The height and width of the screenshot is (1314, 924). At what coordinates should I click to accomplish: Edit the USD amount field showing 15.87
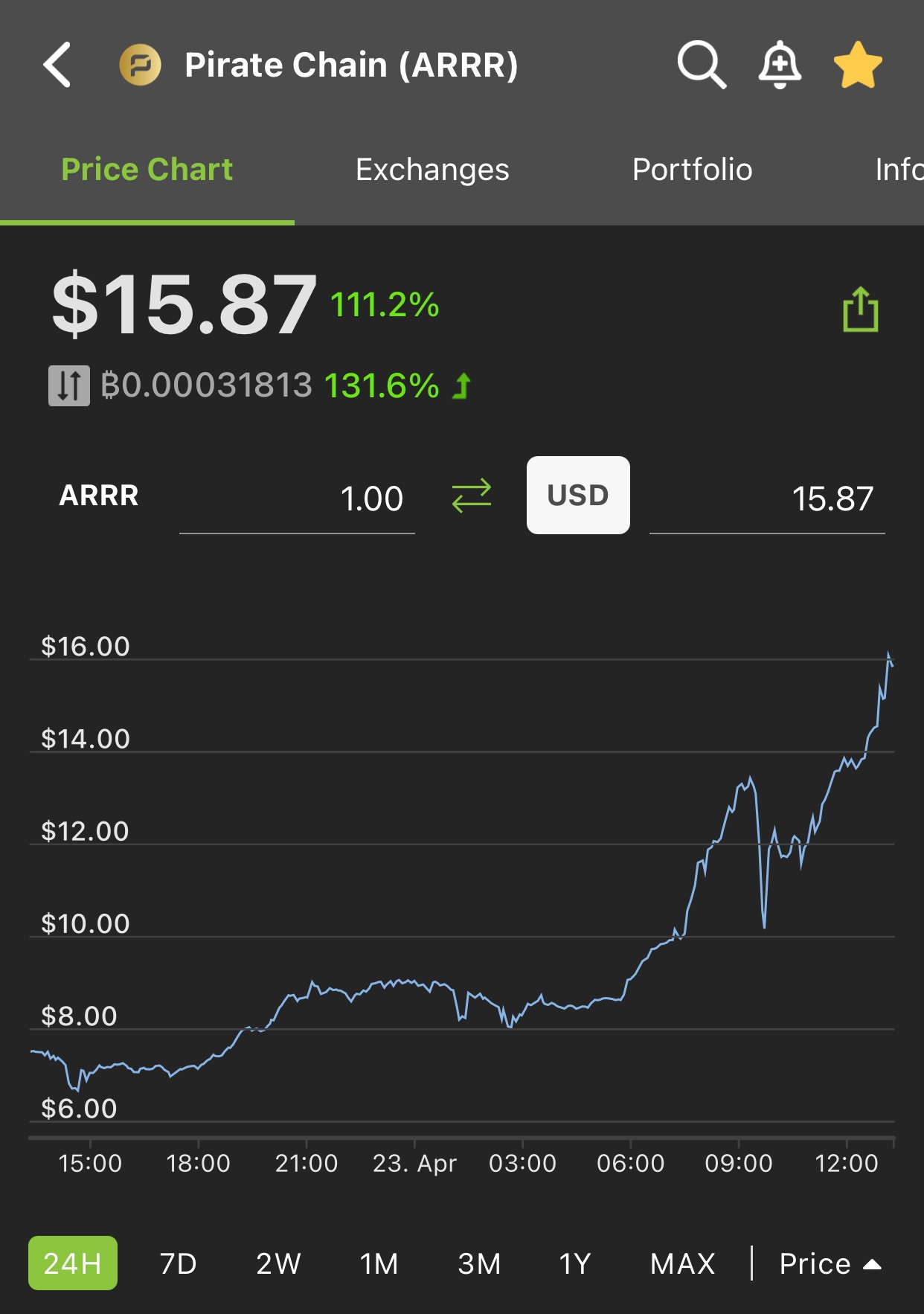[x=767, y=499]
